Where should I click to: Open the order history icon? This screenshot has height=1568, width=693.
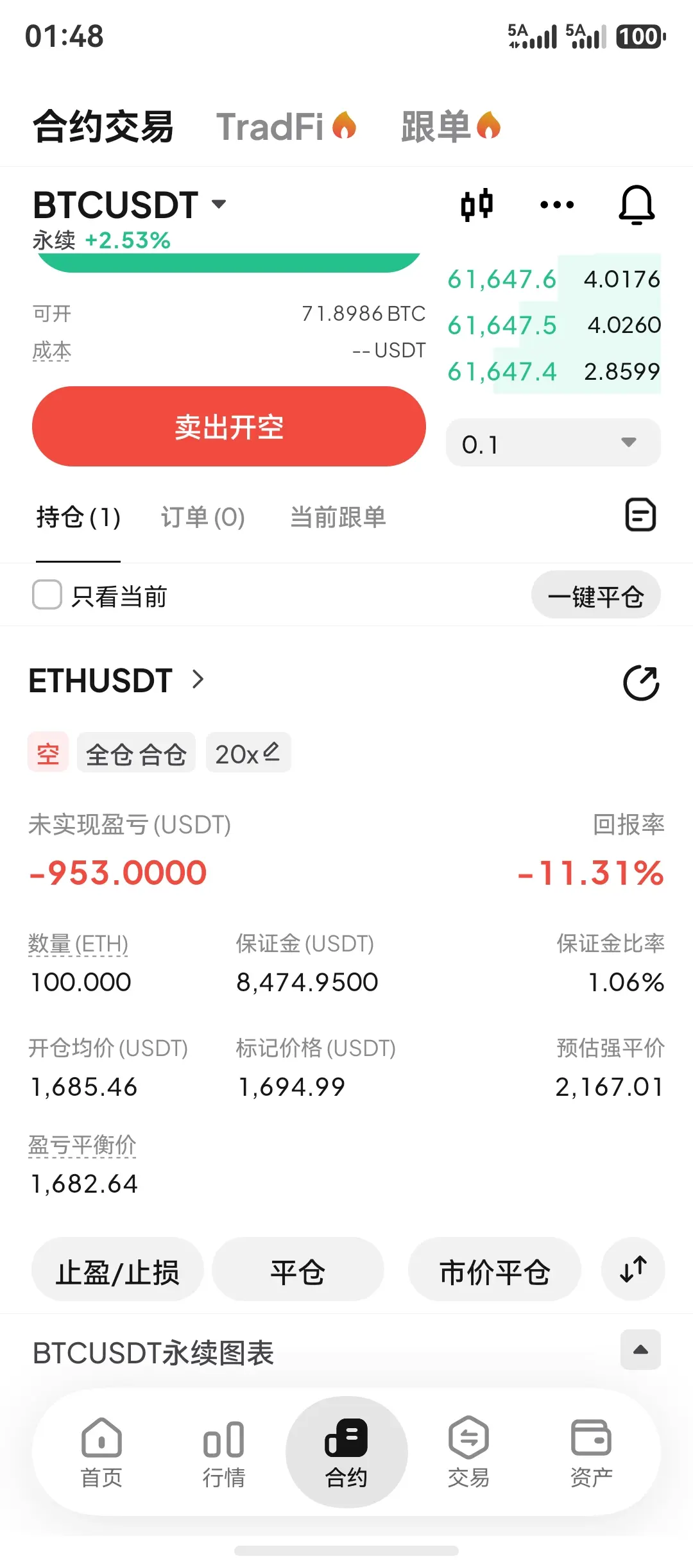pyautogui.click(x=640, y=515)
